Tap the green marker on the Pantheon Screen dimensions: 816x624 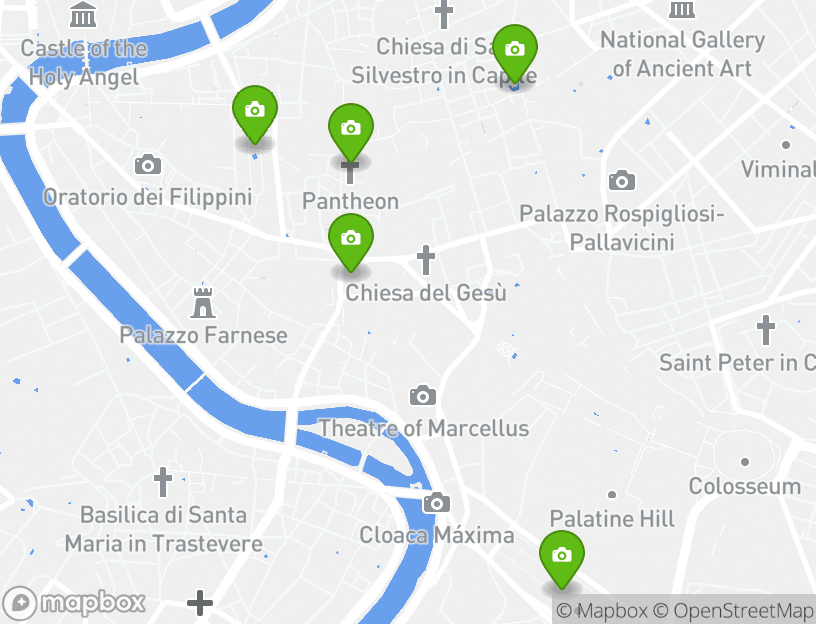(x=350, y=130)
